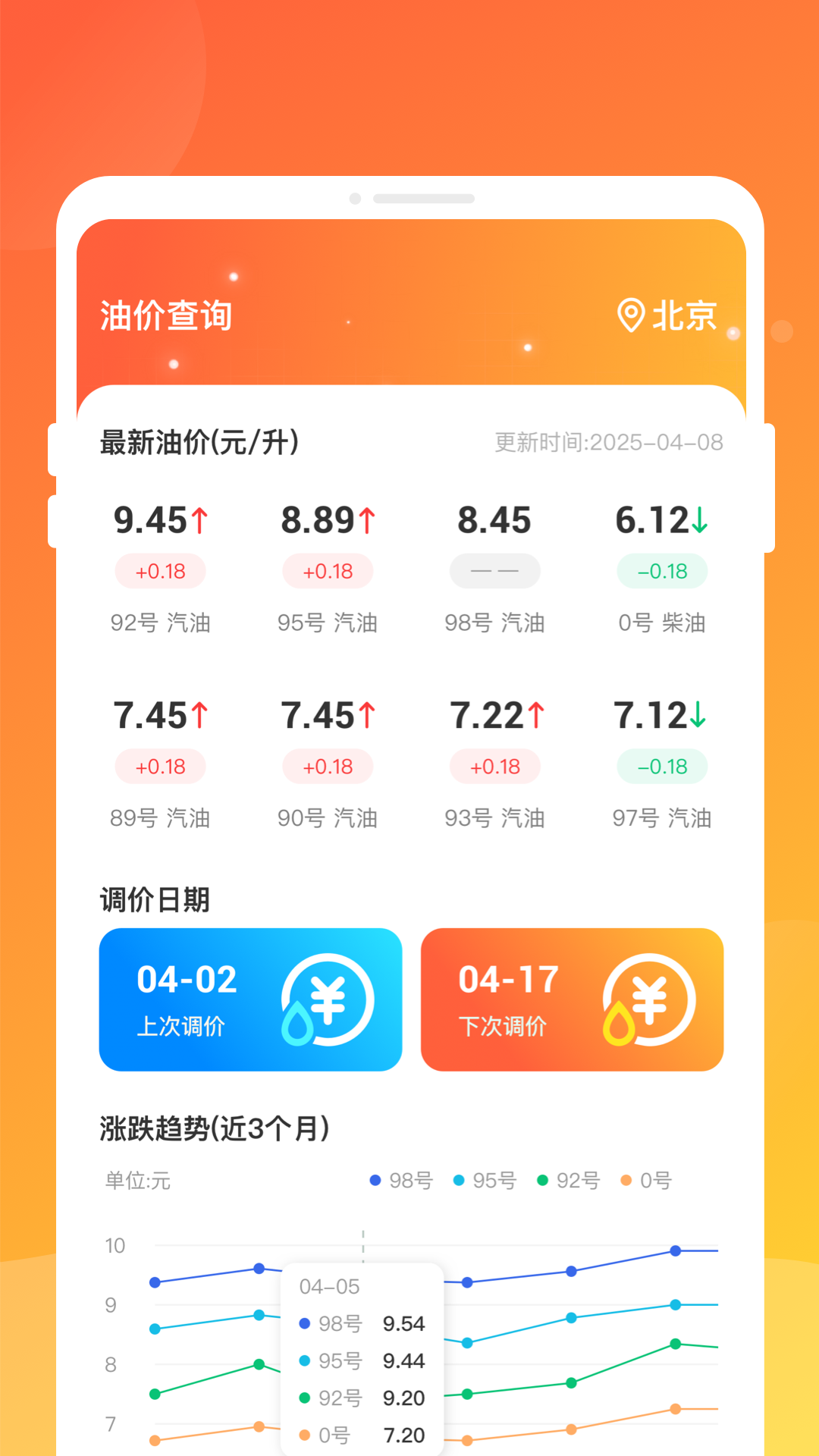Tap the location pin icon next to 北京

[632, 317]
